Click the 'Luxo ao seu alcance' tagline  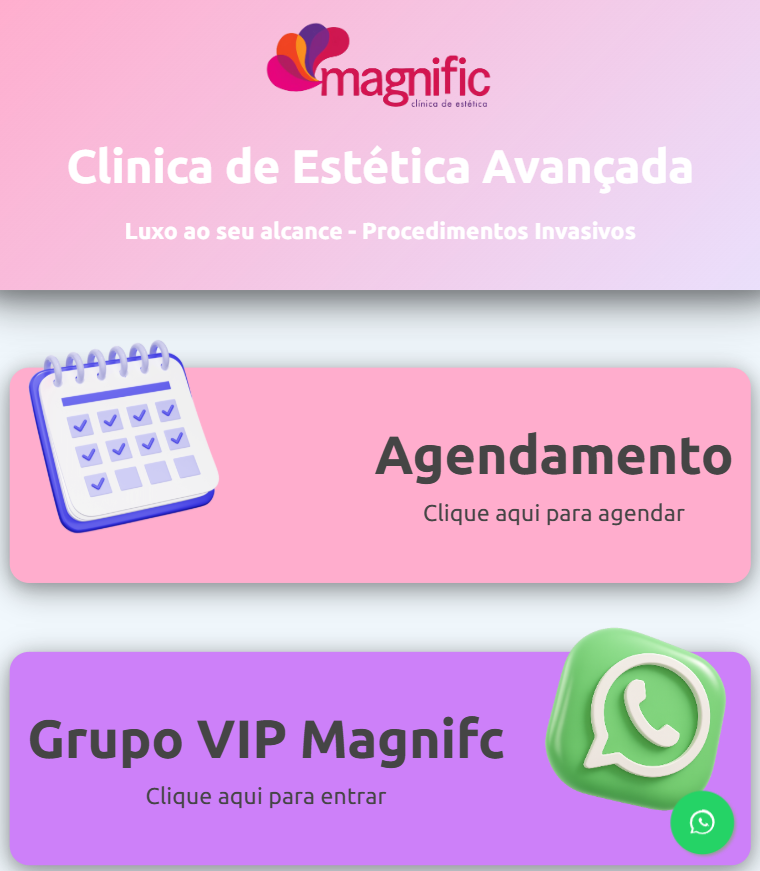380,231
